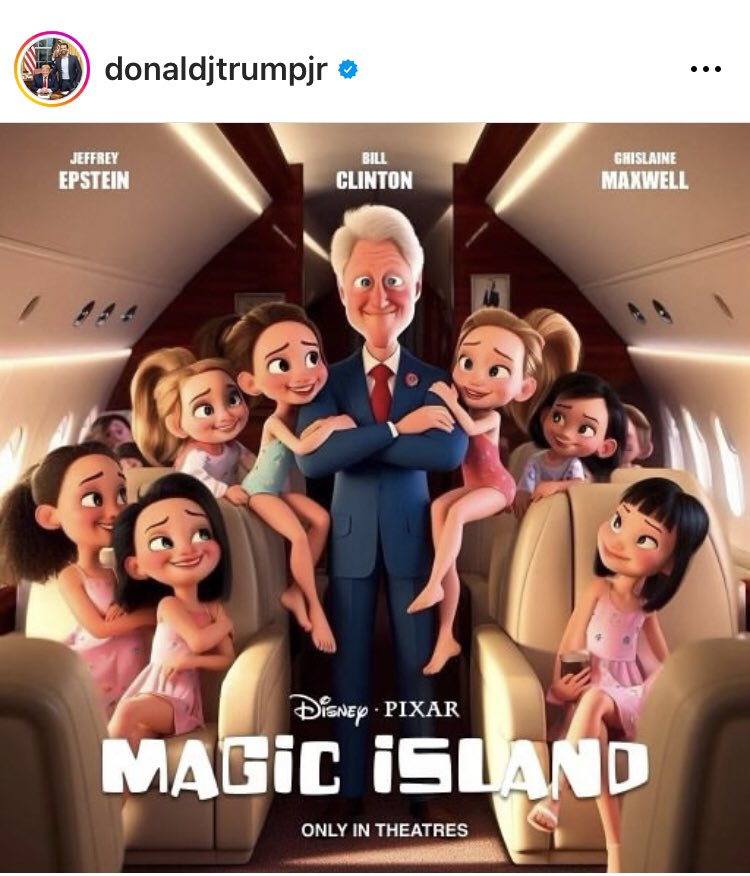The width and height of the screenshot is (750, 876).
Task: Open the donaldjtrumpjr username profile link
Action: (216, 69)
